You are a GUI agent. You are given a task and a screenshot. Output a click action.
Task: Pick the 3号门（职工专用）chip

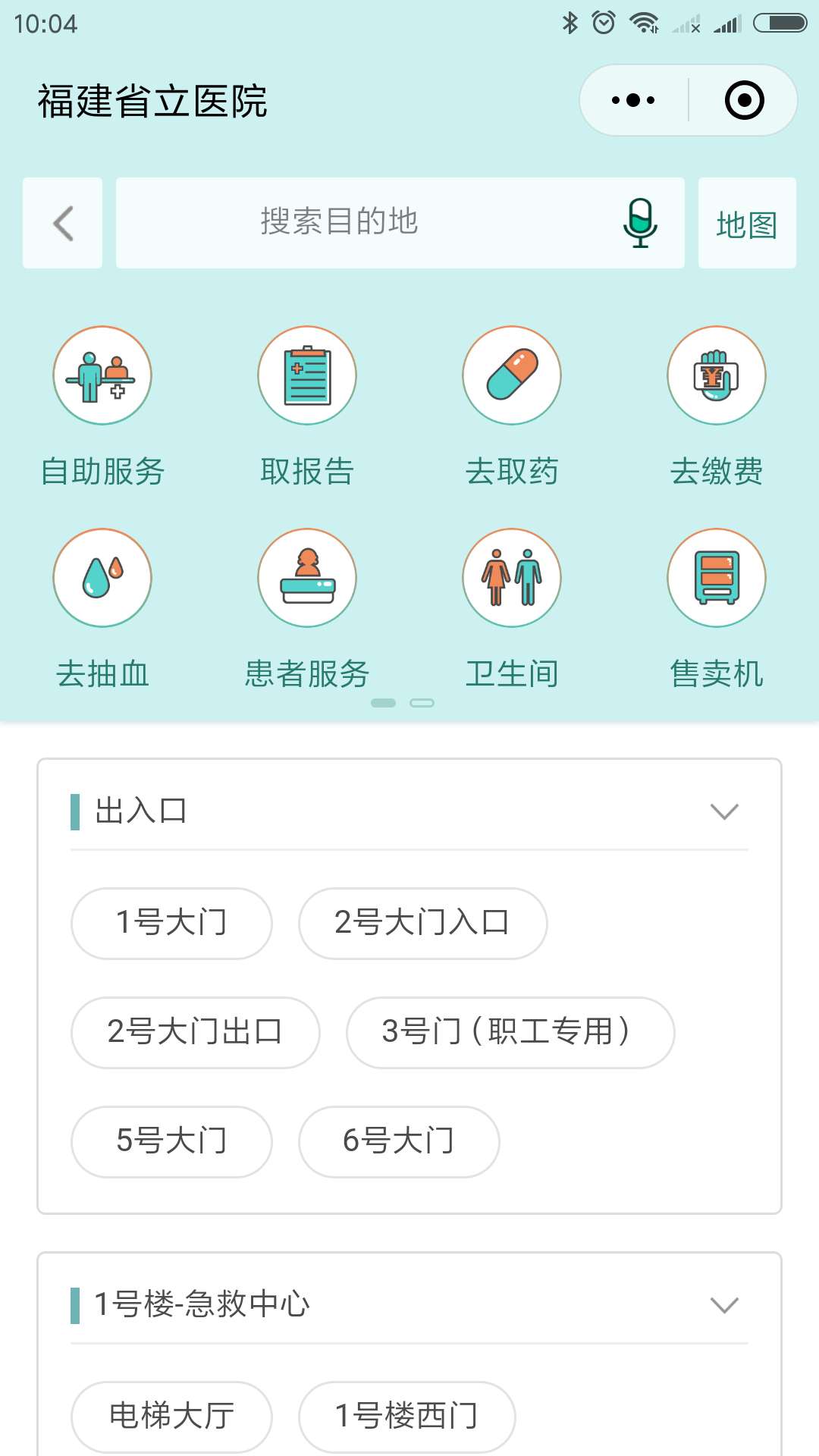click(510, 1032)
